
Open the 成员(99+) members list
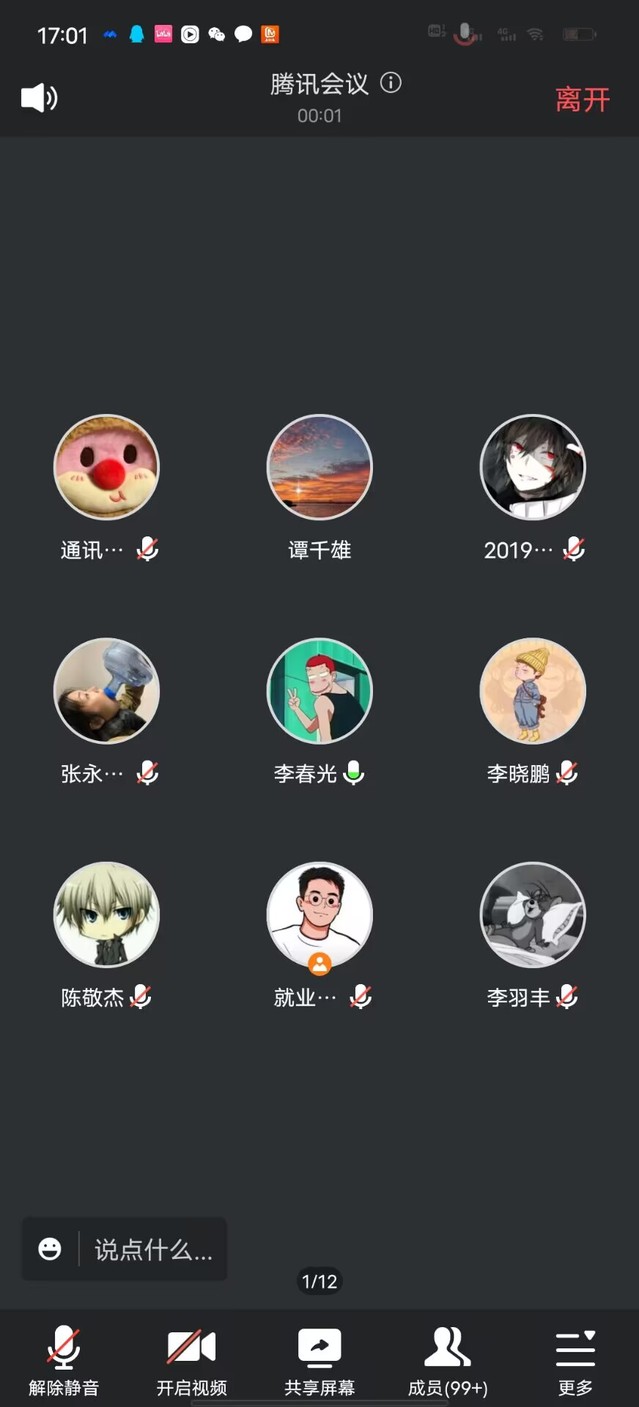447,1360
